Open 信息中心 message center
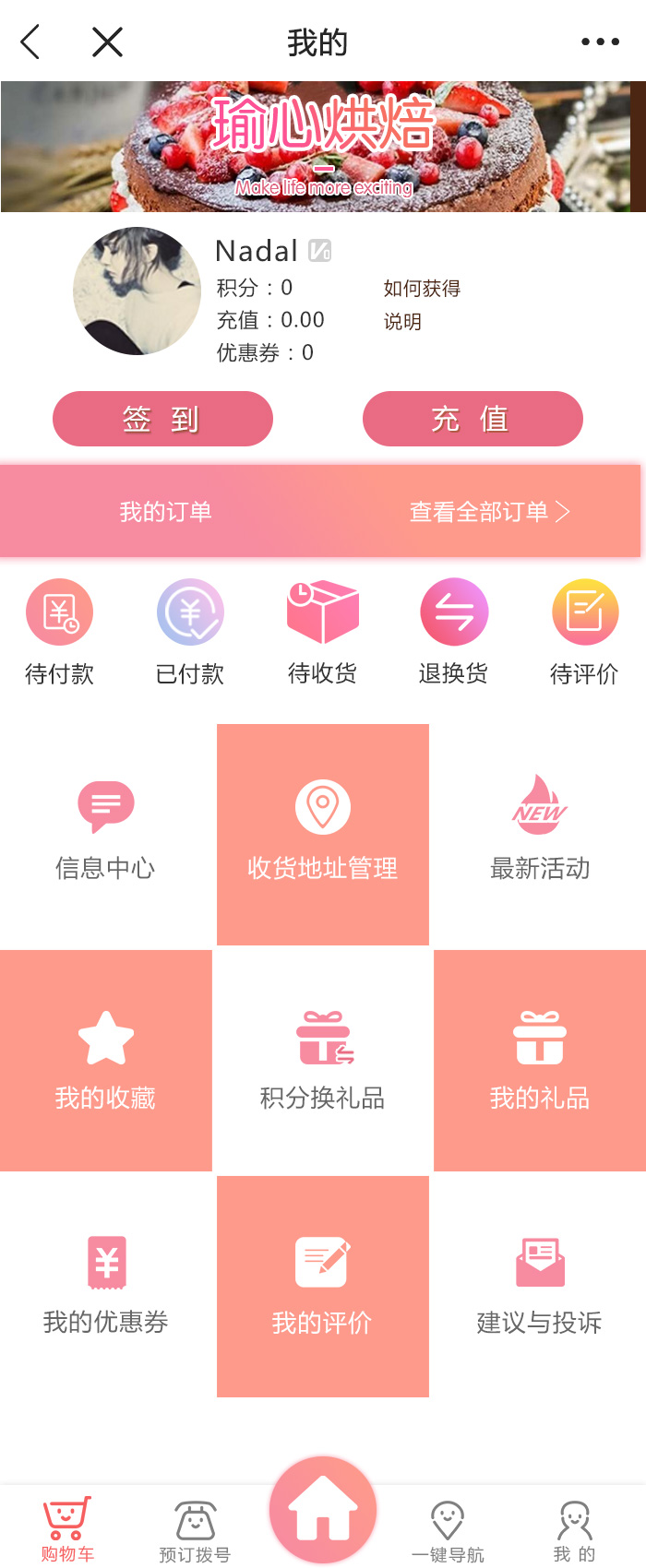Image resolution: width=646 pixels, height=1568 pixels. tap(105, 830)
